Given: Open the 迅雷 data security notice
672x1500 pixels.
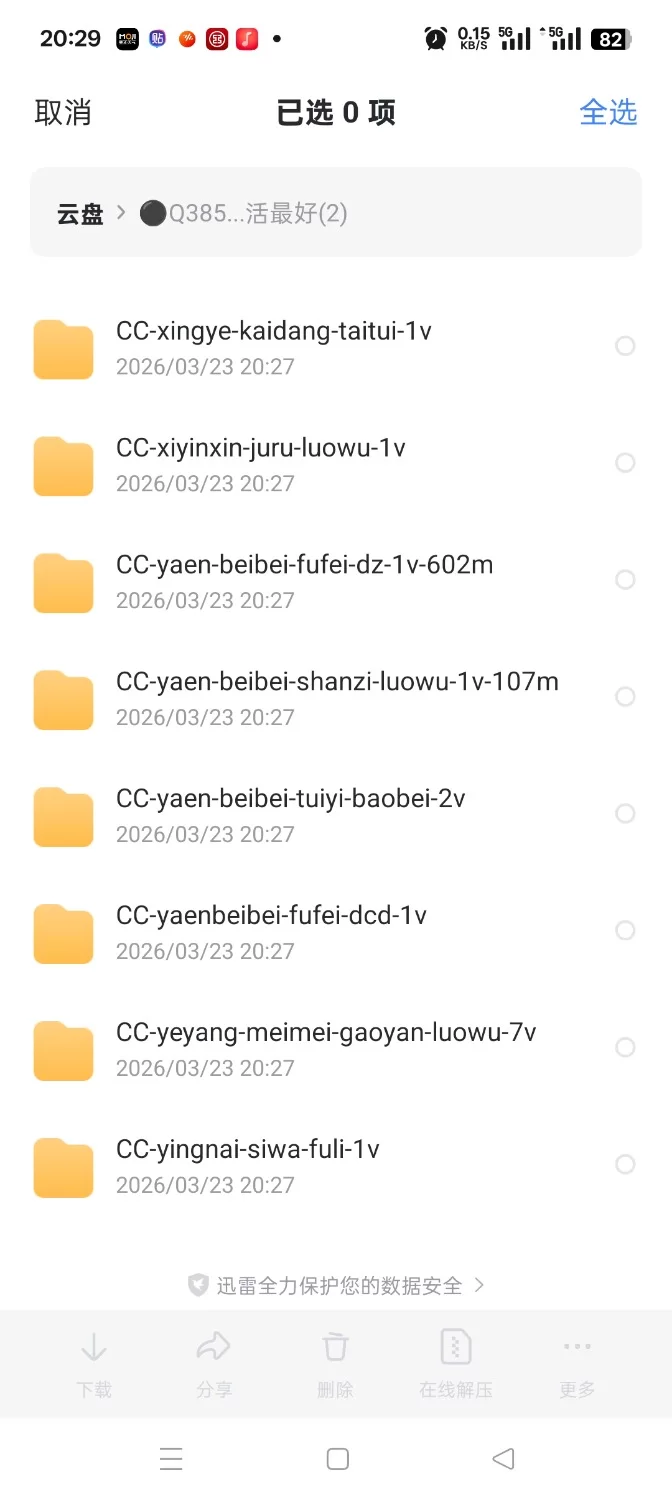Looking at the screenshot, I should [336, 1285].
